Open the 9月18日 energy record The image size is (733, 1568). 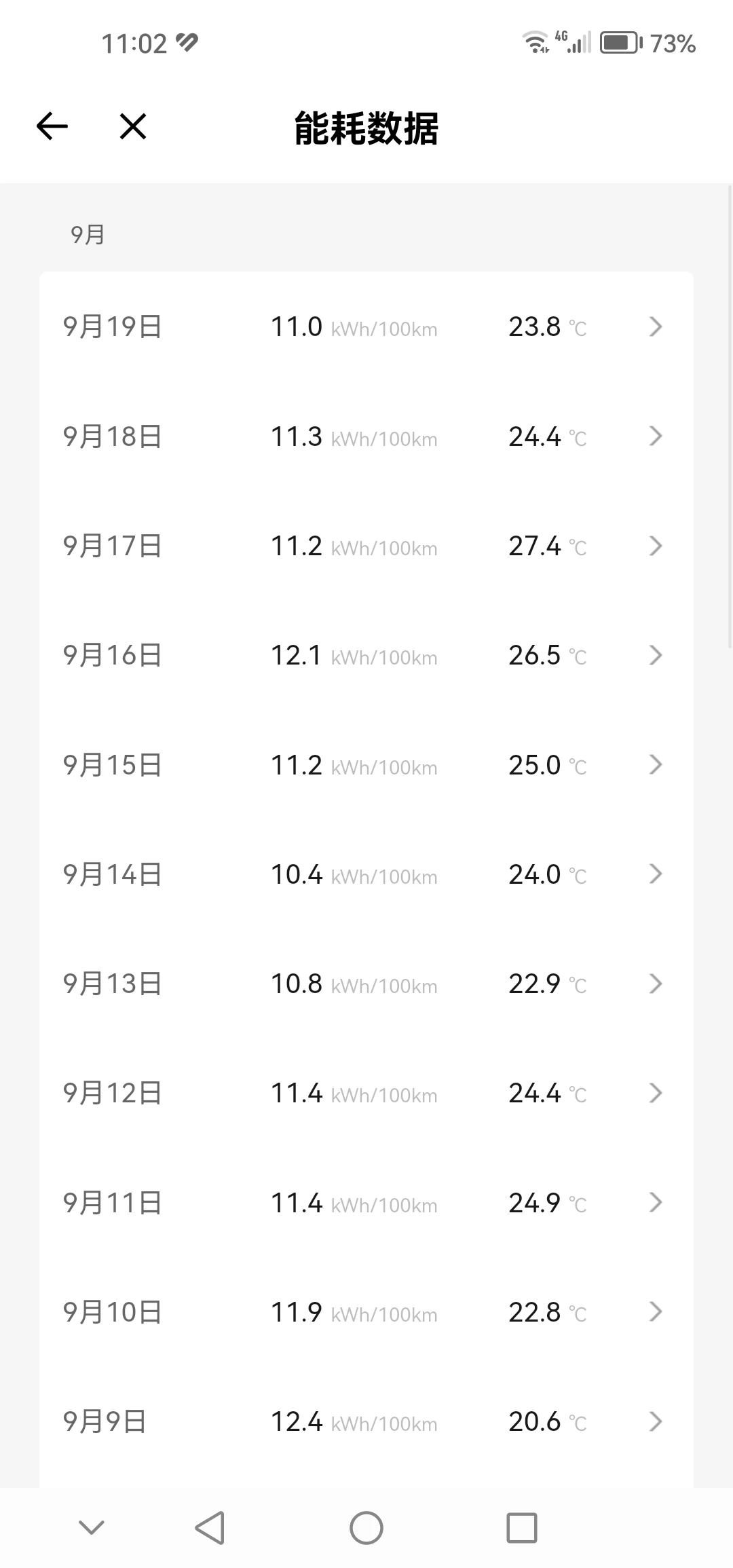click(366, 436)
